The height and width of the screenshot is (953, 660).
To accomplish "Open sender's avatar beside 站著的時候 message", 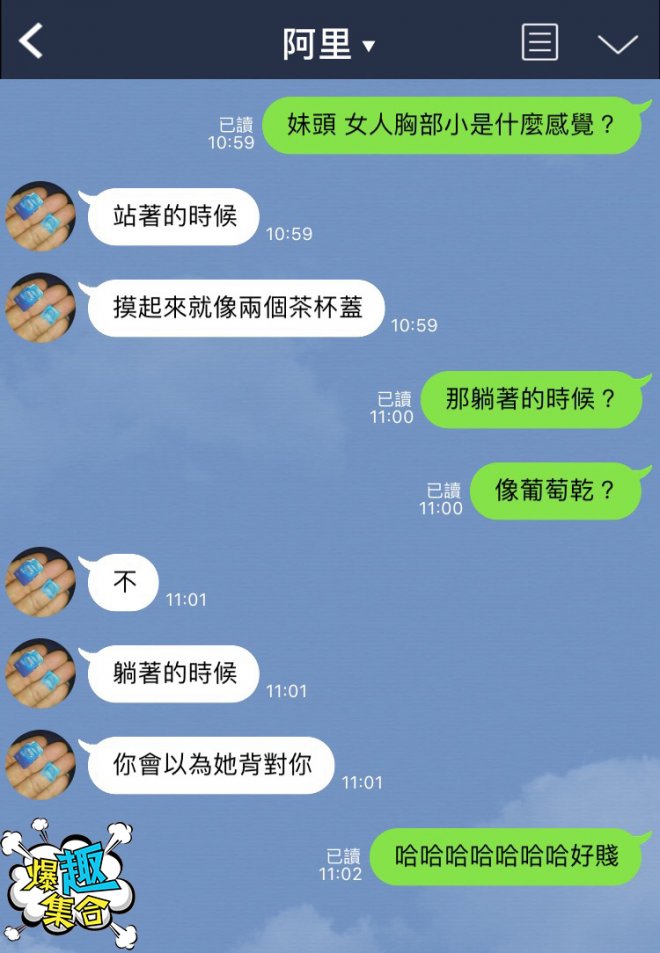I will point(41,216).
